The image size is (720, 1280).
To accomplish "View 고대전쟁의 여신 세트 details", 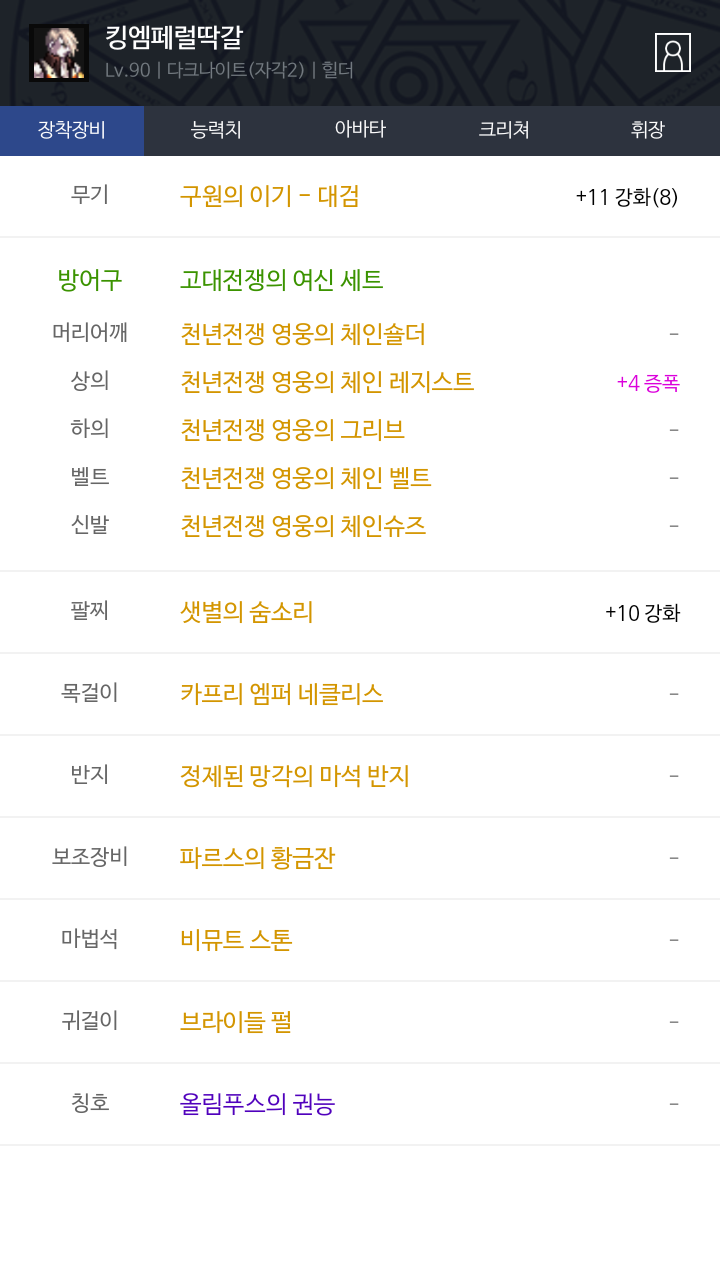I will point(282,280).
